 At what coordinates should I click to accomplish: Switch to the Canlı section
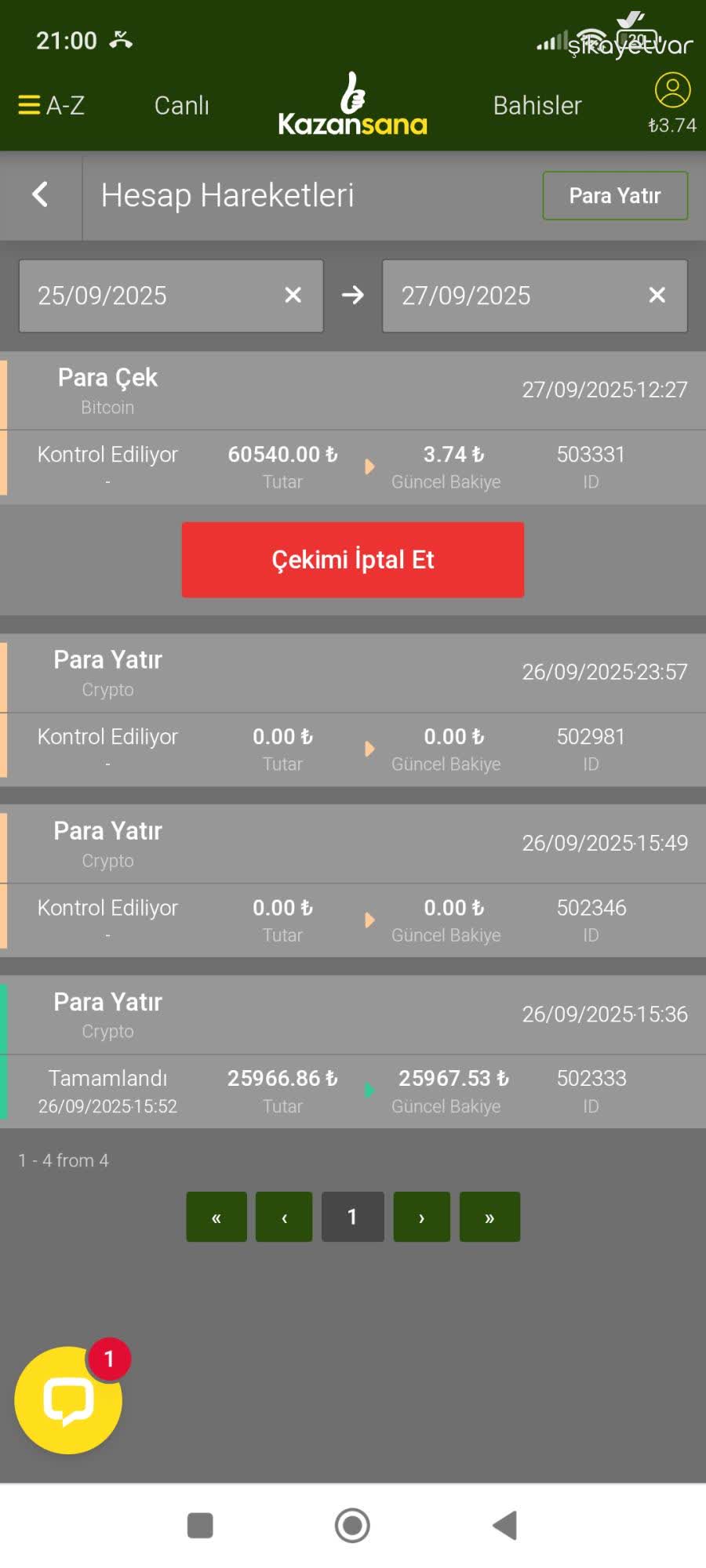(181, 105)
